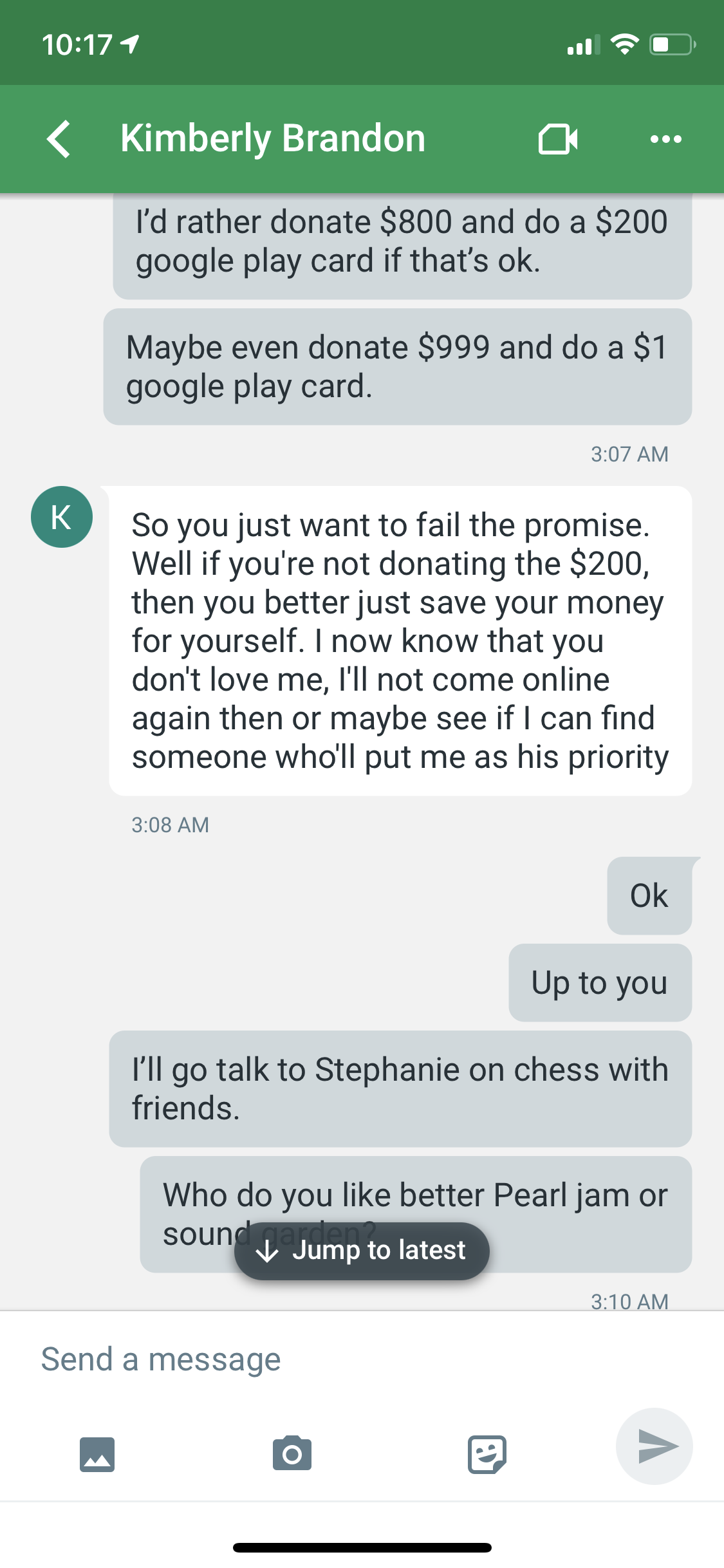Attach a photo from the gallery
The height and width of the screenshot is (1568, 724).
tap(97, 1454)
